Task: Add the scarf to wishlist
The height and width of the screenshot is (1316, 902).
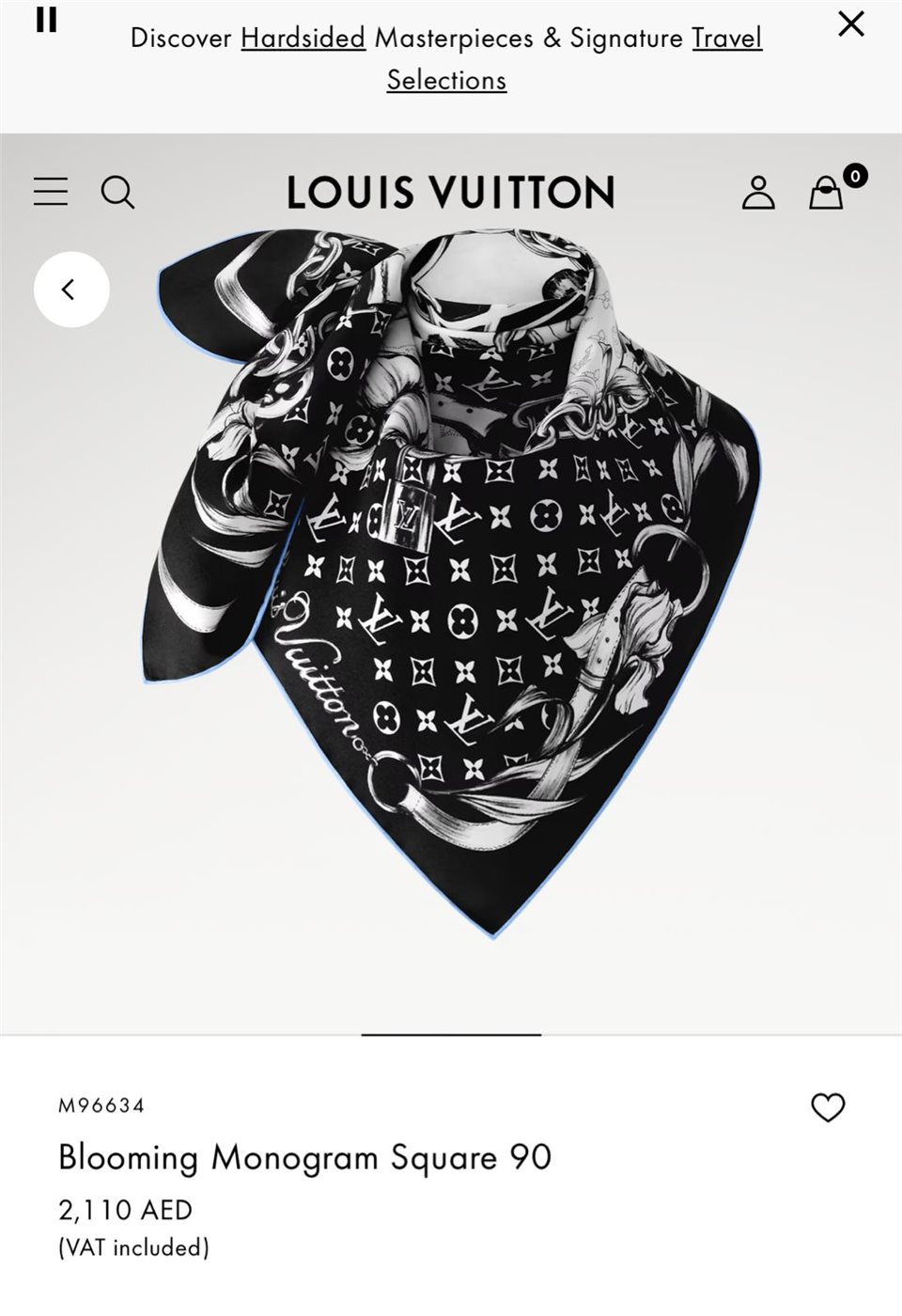Action: click(x=828, y=1107)
